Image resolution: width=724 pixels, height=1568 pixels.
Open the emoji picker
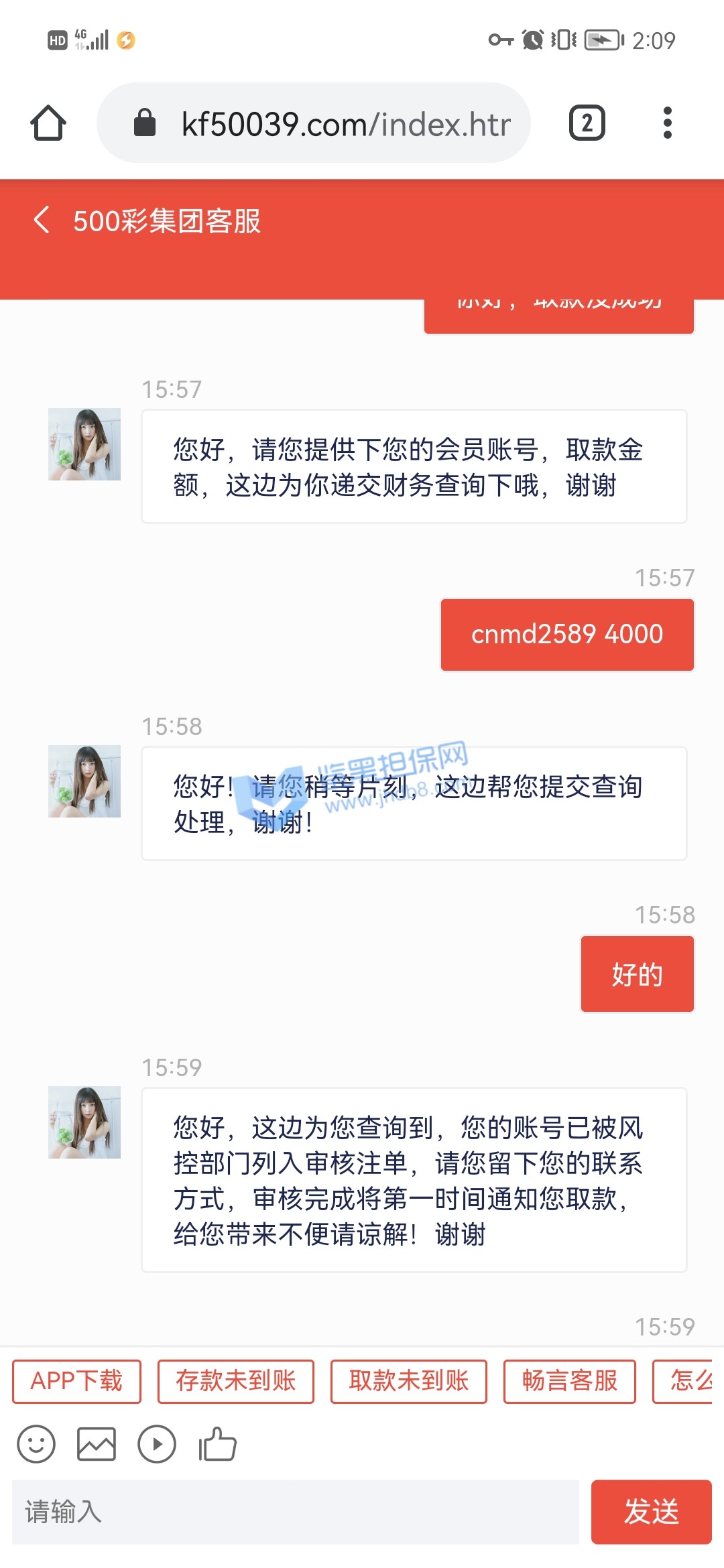(36, 1444)
